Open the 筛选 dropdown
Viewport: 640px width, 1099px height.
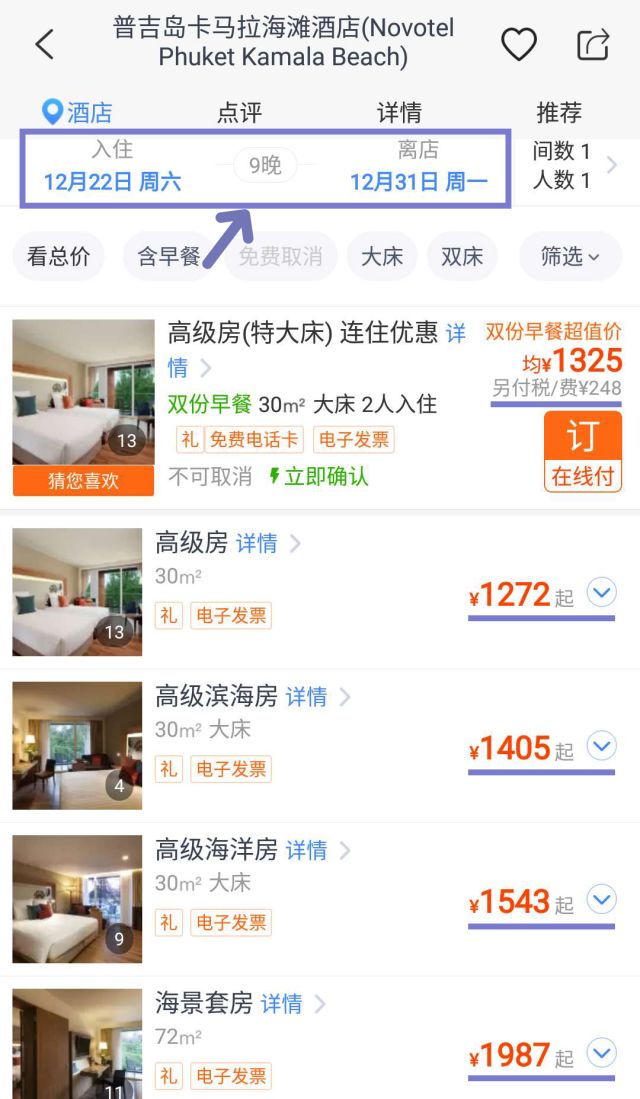click(x=570, y=257)
